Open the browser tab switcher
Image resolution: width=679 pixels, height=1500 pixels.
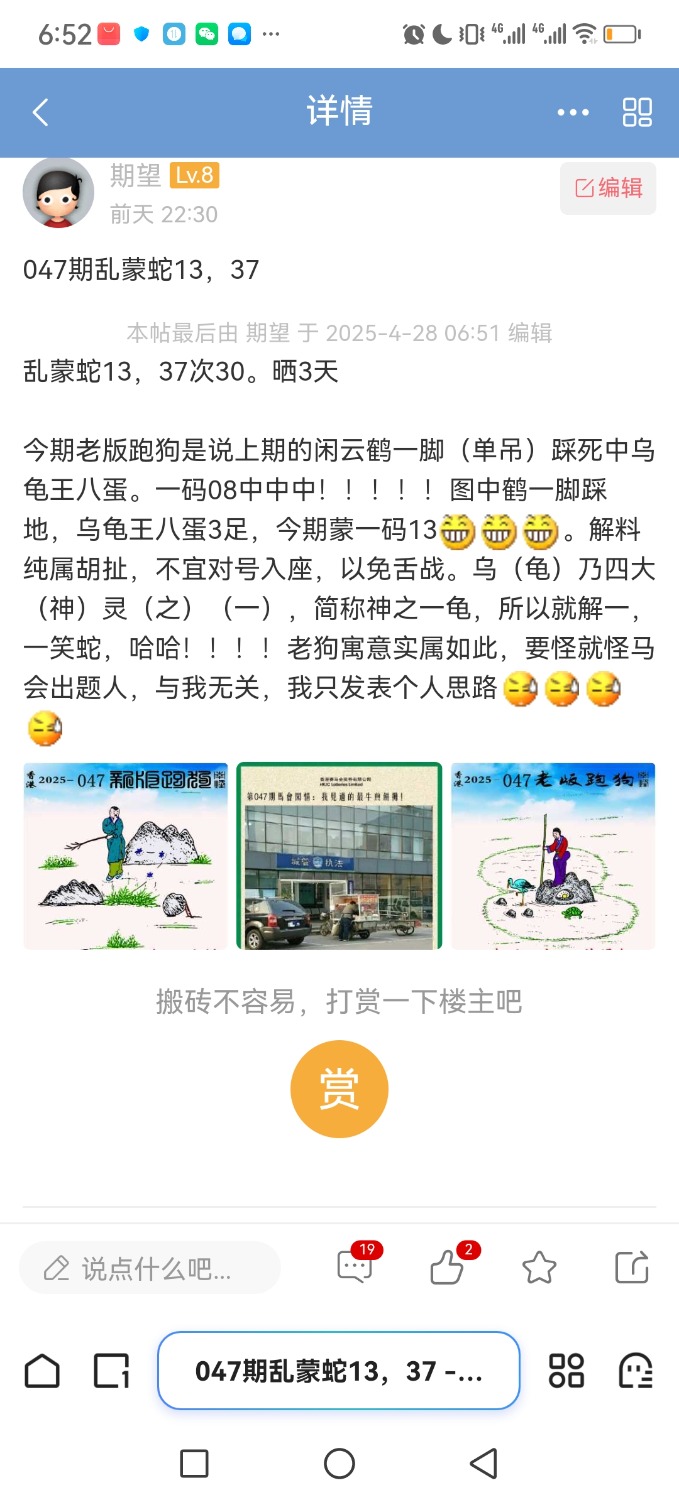[111, 1370]
